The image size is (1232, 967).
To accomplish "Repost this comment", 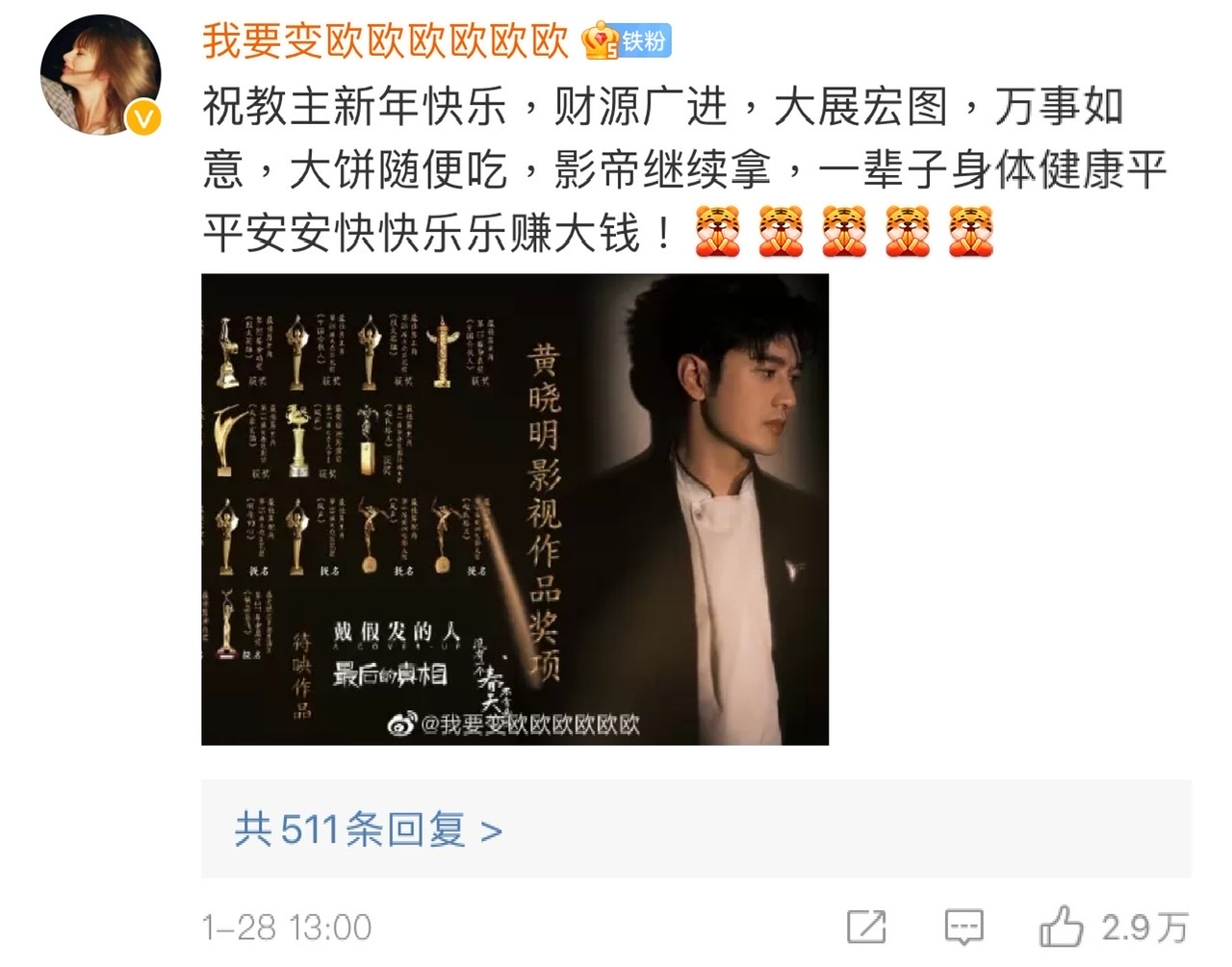I will coord(866,928).
